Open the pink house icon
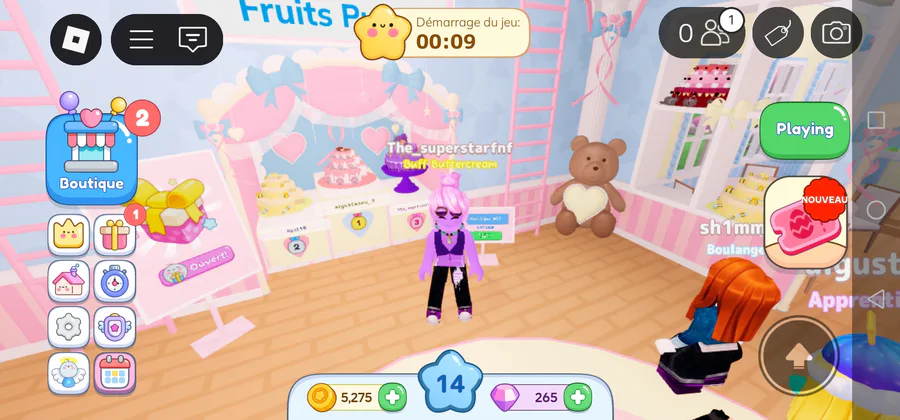The image size is (900, 420). click(x=69, y=282)
